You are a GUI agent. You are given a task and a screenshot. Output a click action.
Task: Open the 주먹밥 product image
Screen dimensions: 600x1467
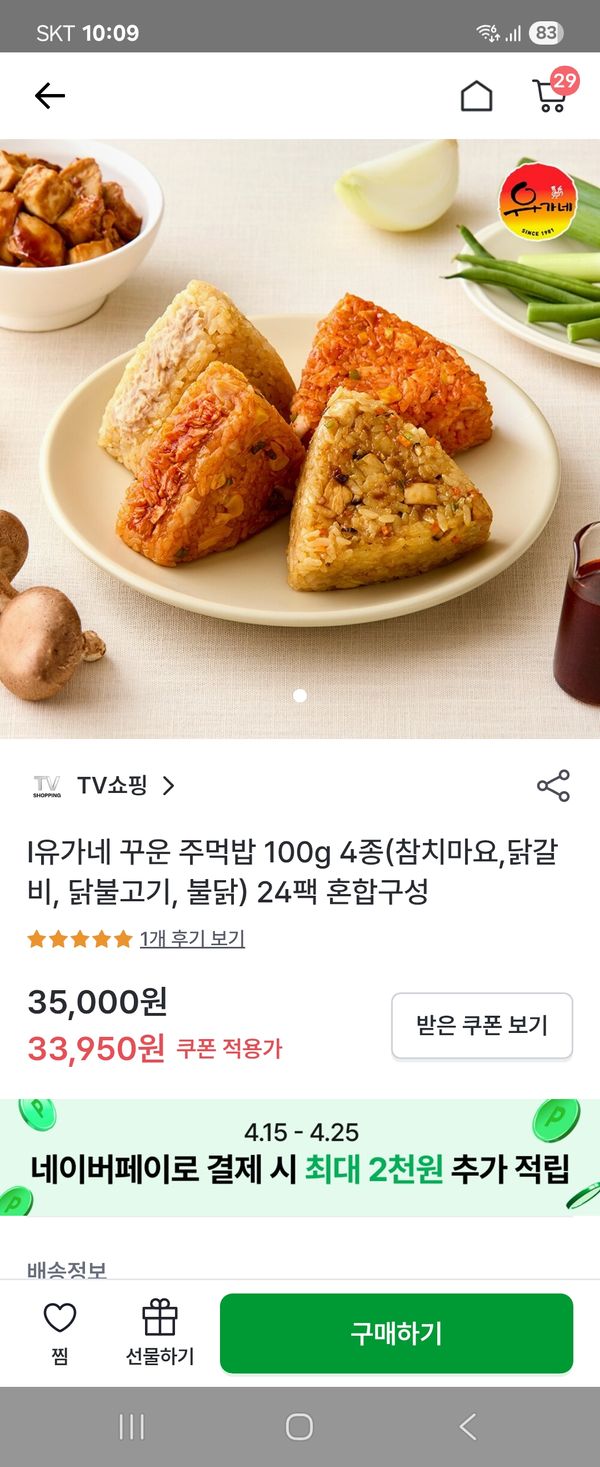pos(300,440)
